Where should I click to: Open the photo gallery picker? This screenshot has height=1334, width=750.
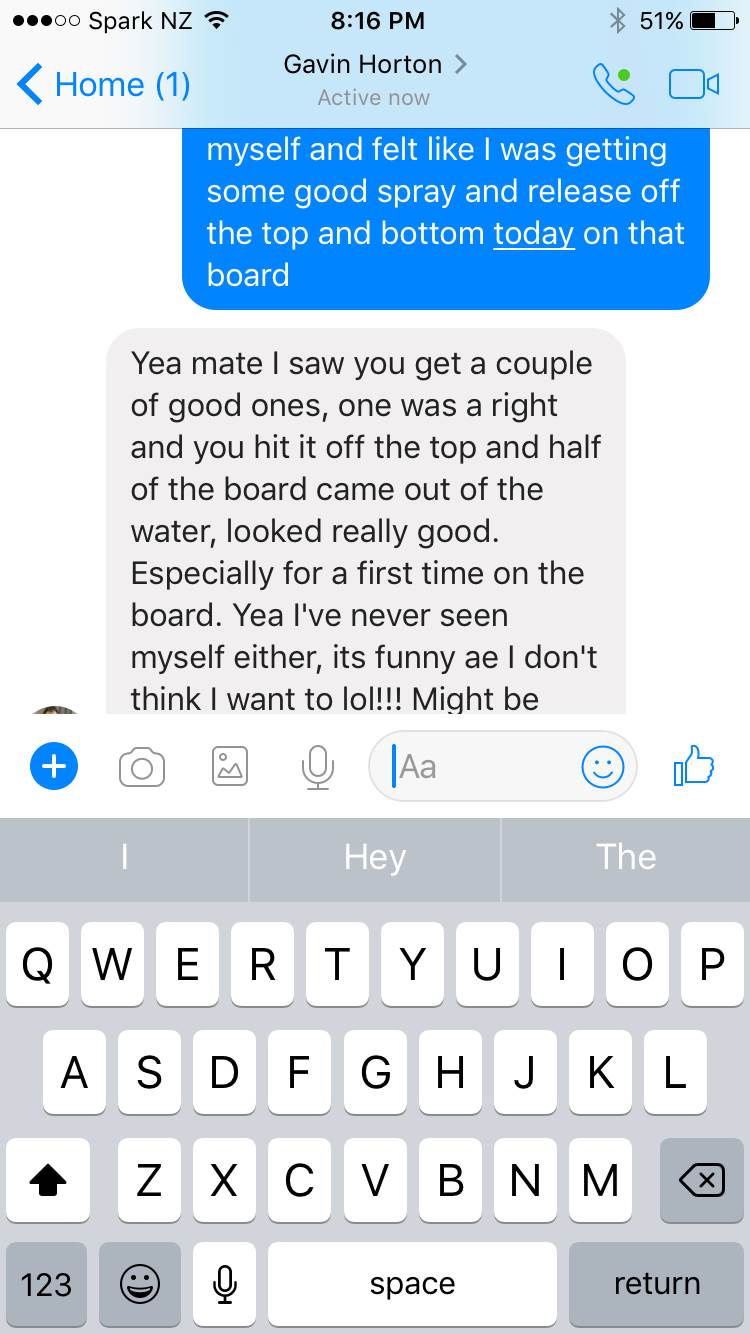click(x=230, y=767)
